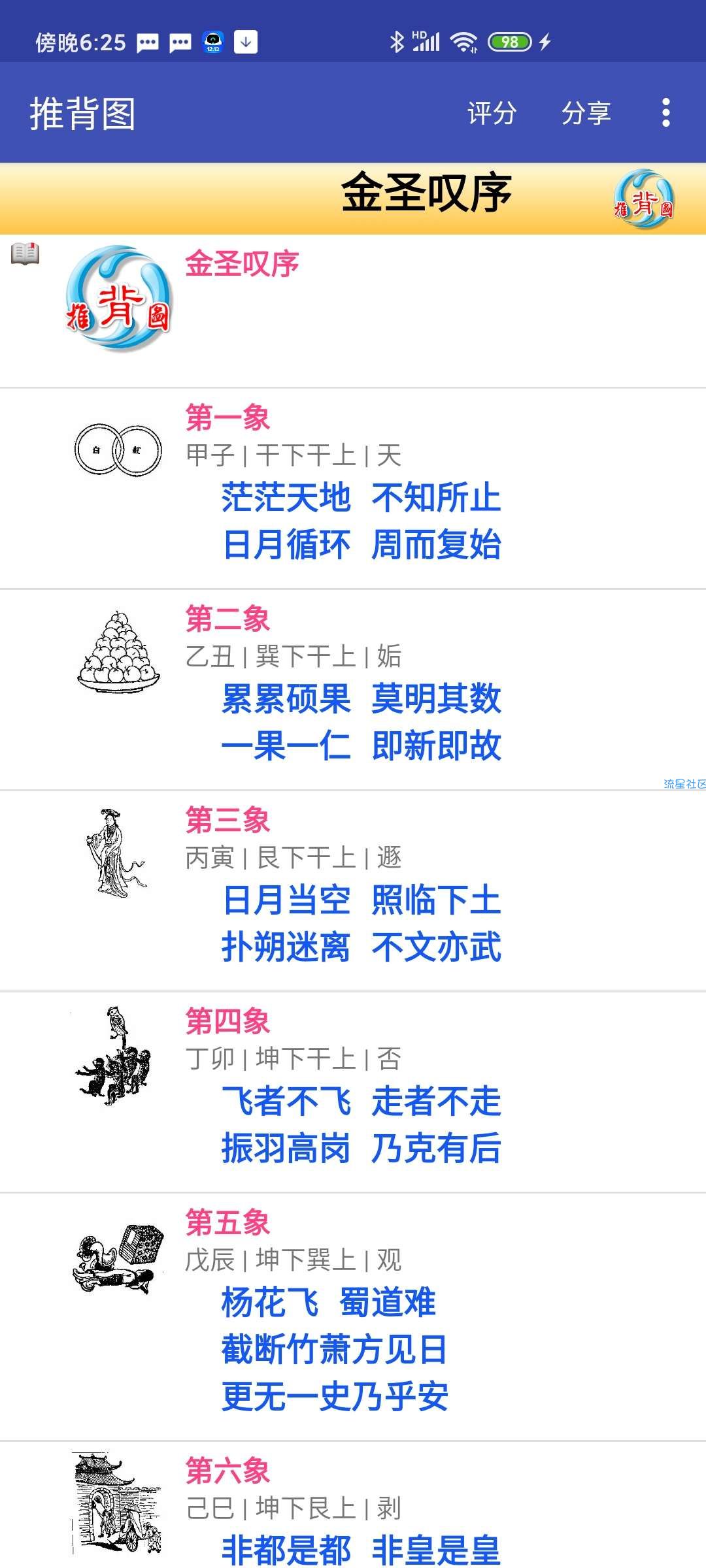Share via the 分享 button
The height and width of the screenshot is (1568, 706).
[x=586, y=113]
